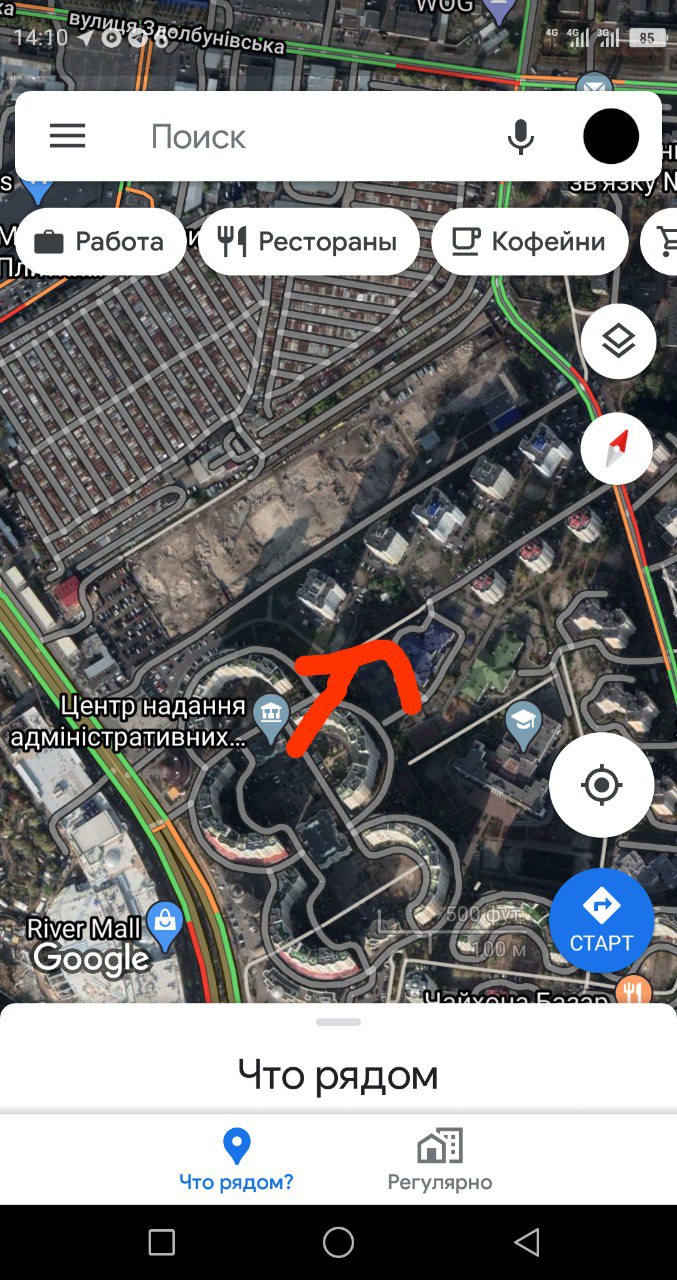Switch to the Что рядом? tab
This screenshot has height=1280, width=677.
click(236, 1161)
